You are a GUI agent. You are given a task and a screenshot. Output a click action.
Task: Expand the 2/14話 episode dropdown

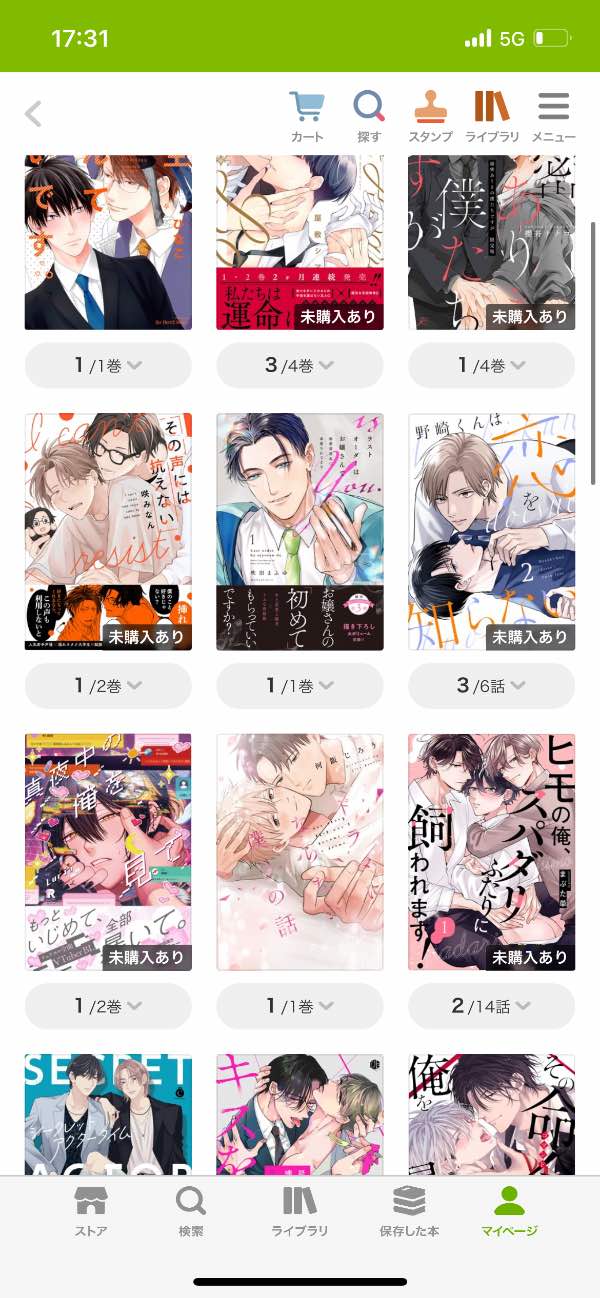[491, 1006]
